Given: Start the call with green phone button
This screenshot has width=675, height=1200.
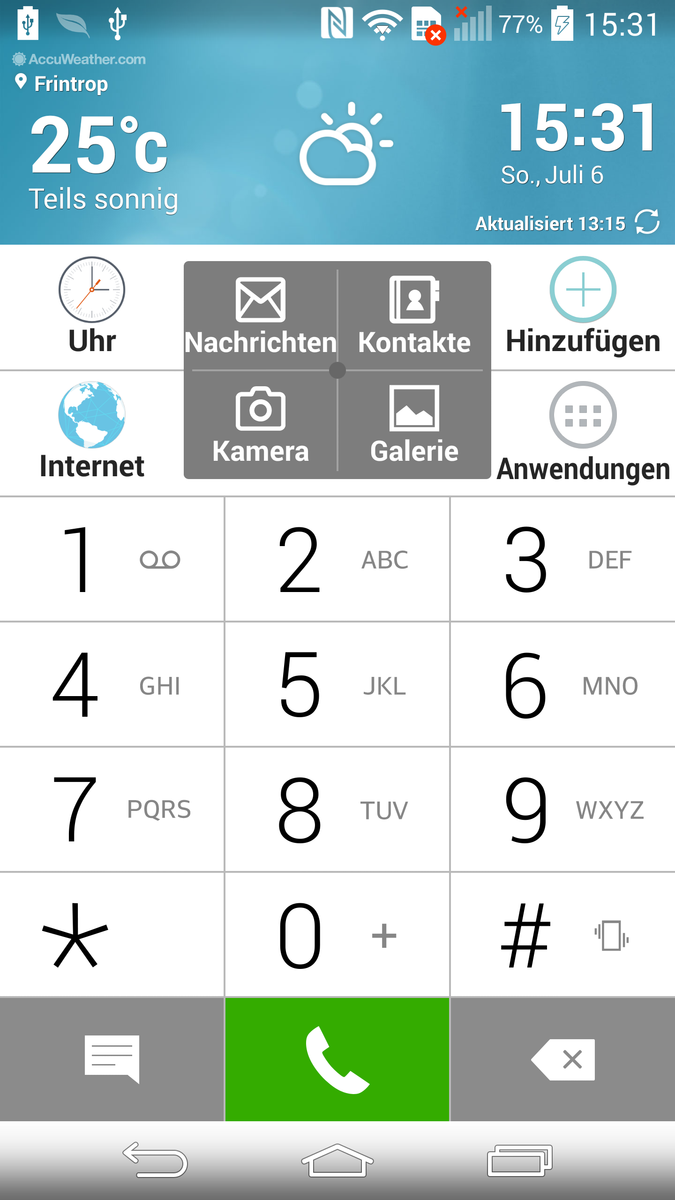Looking at the screenshot, I should point(337,1059).
